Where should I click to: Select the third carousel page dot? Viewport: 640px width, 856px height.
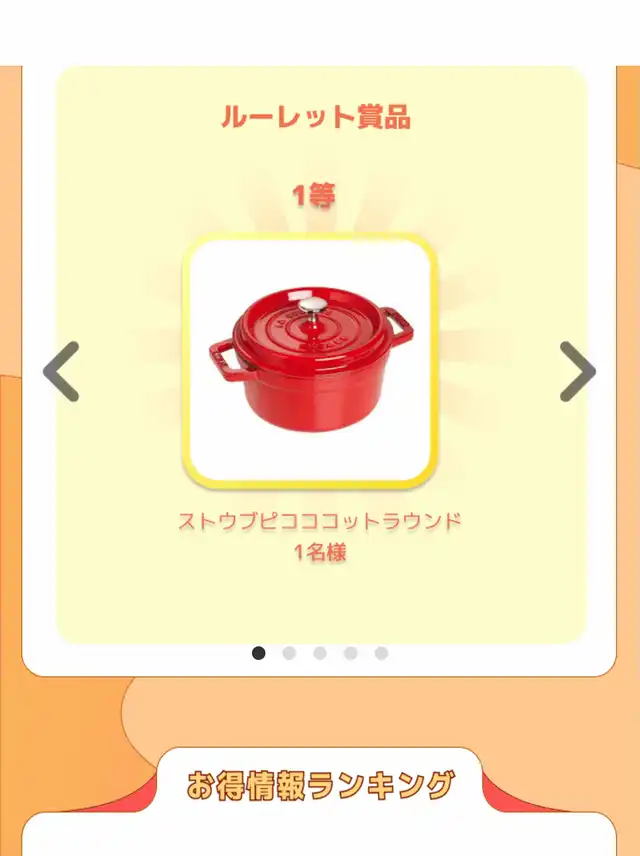pyautogui.click(x=320, y=653)
